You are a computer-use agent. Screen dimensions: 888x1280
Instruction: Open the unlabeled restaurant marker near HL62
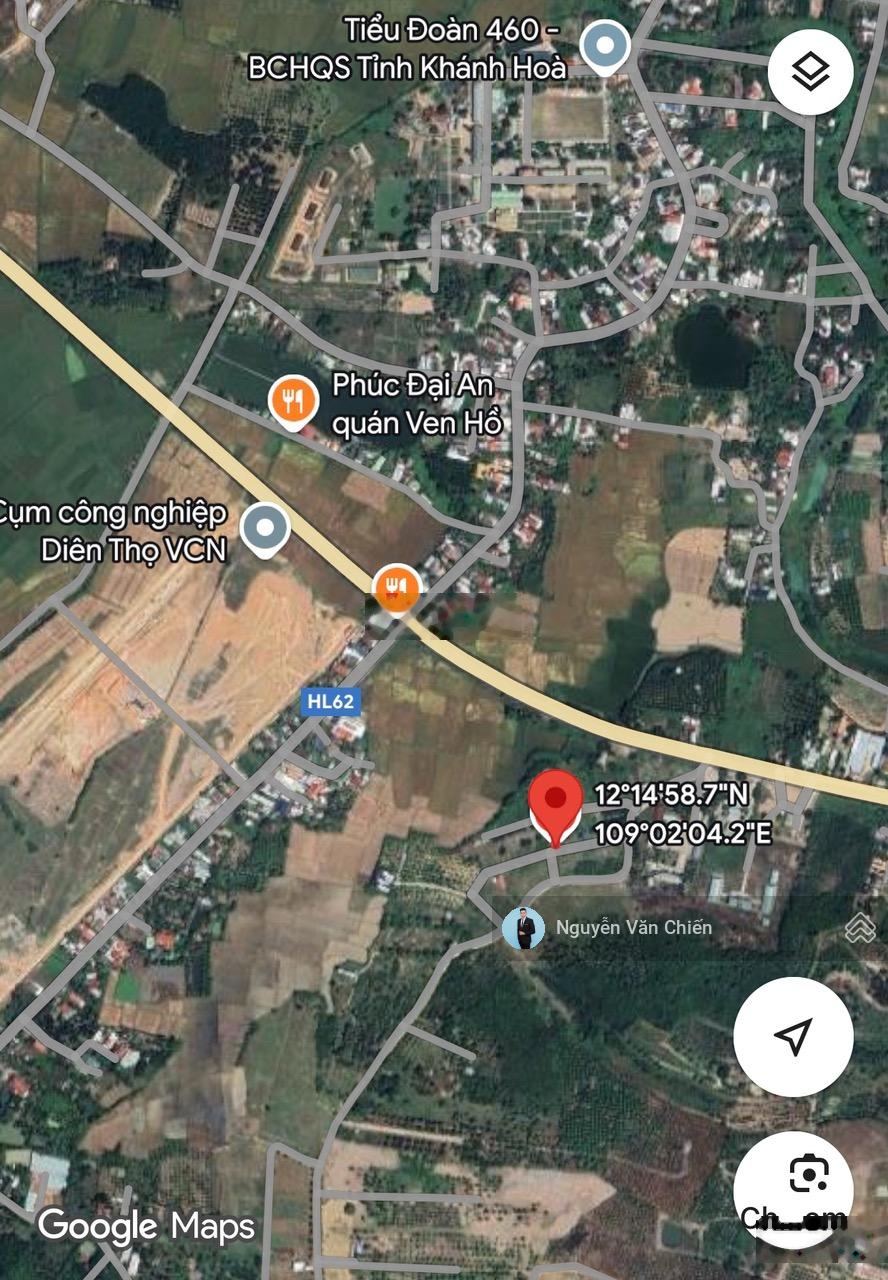click(x=397, y=588)
